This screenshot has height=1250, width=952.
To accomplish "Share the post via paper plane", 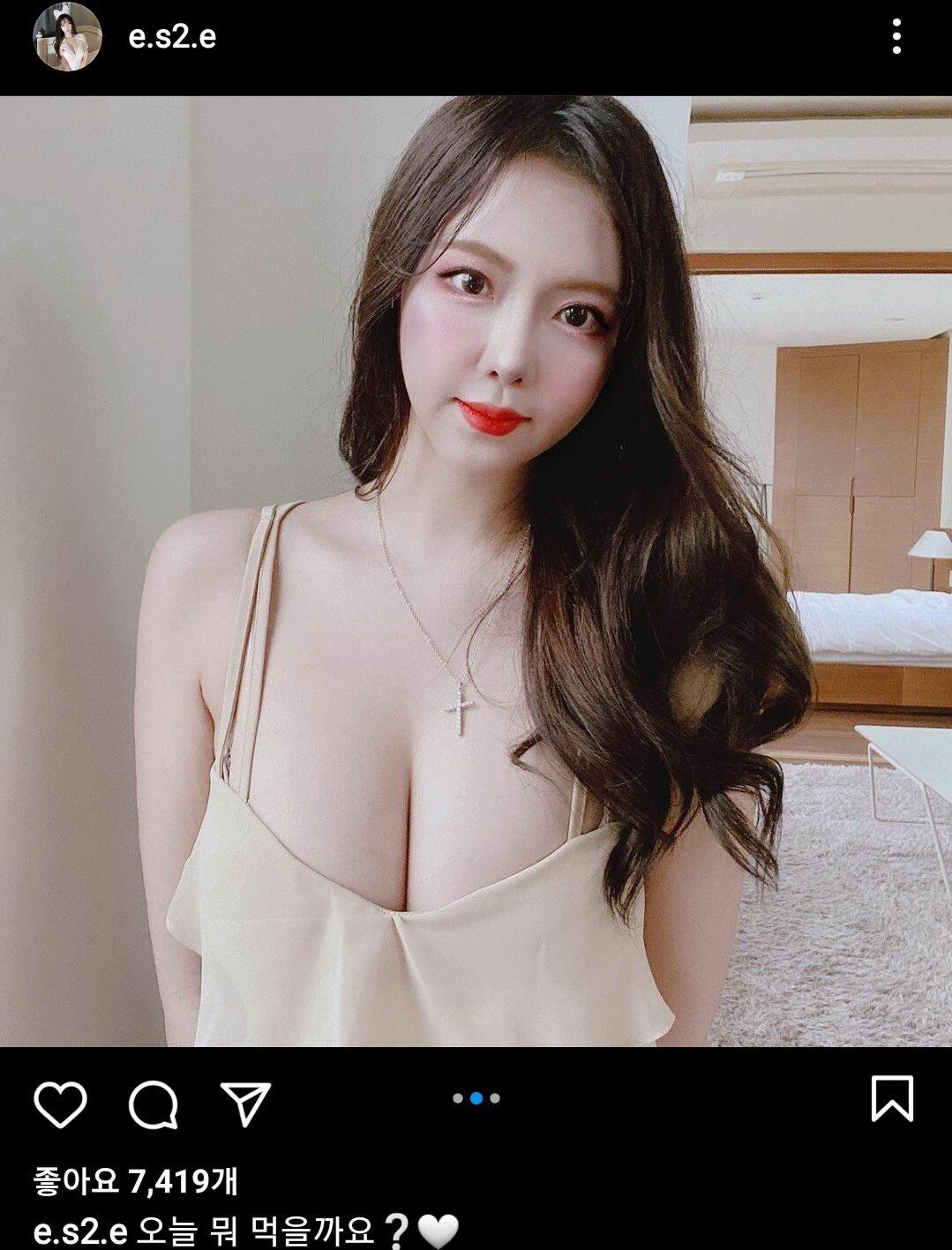I will click(245, 1104).
